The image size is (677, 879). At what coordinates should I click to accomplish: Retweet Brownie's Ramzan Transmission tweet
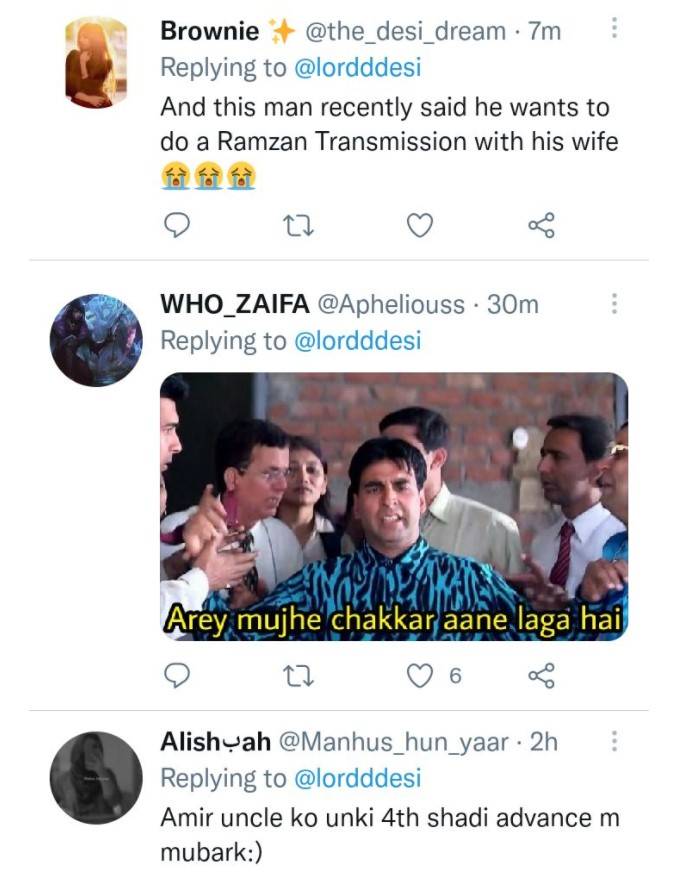click(x=298, y=226)
